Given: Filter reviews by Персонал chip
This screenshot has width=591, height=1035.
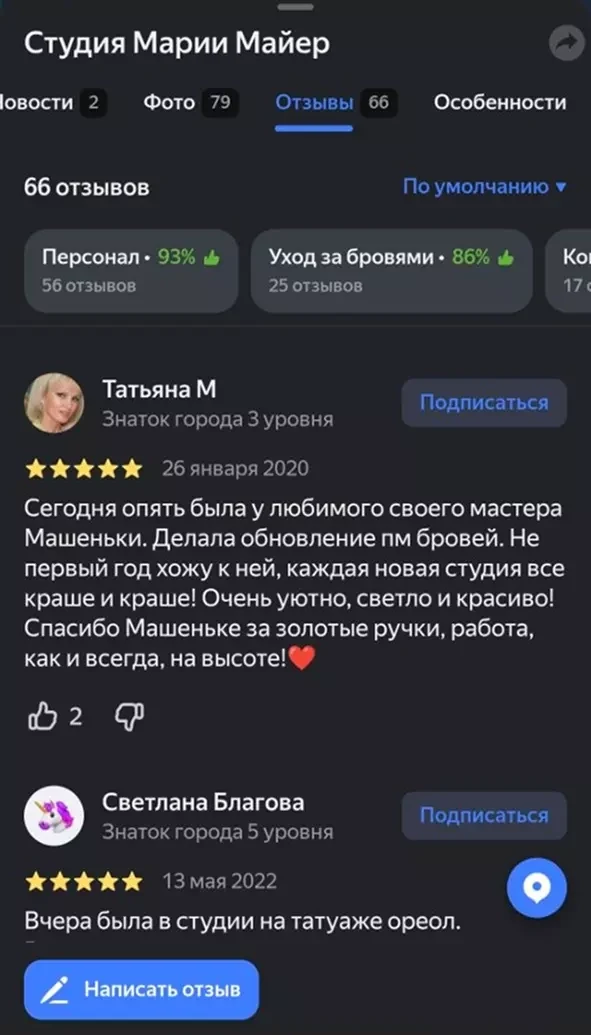Looking at the screenshot, I should pyautogui.click(x=131, y=271).
